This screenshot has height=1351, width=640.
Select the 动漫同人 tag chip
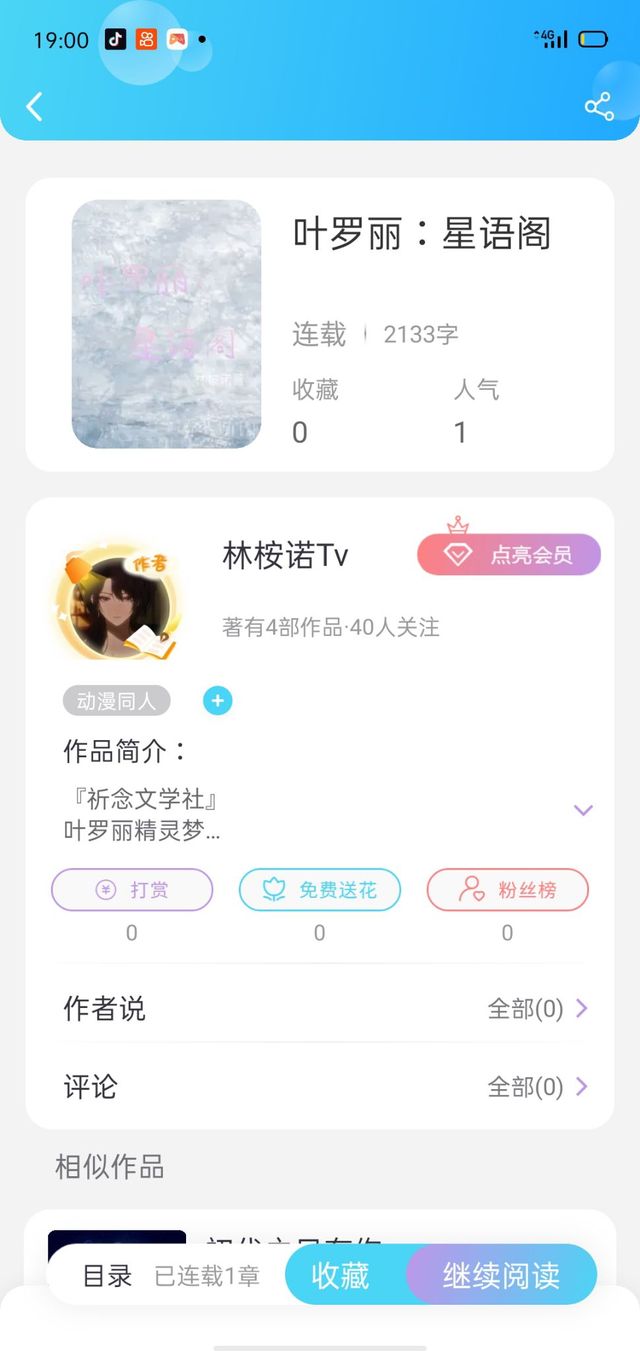[x=116, y=701]
